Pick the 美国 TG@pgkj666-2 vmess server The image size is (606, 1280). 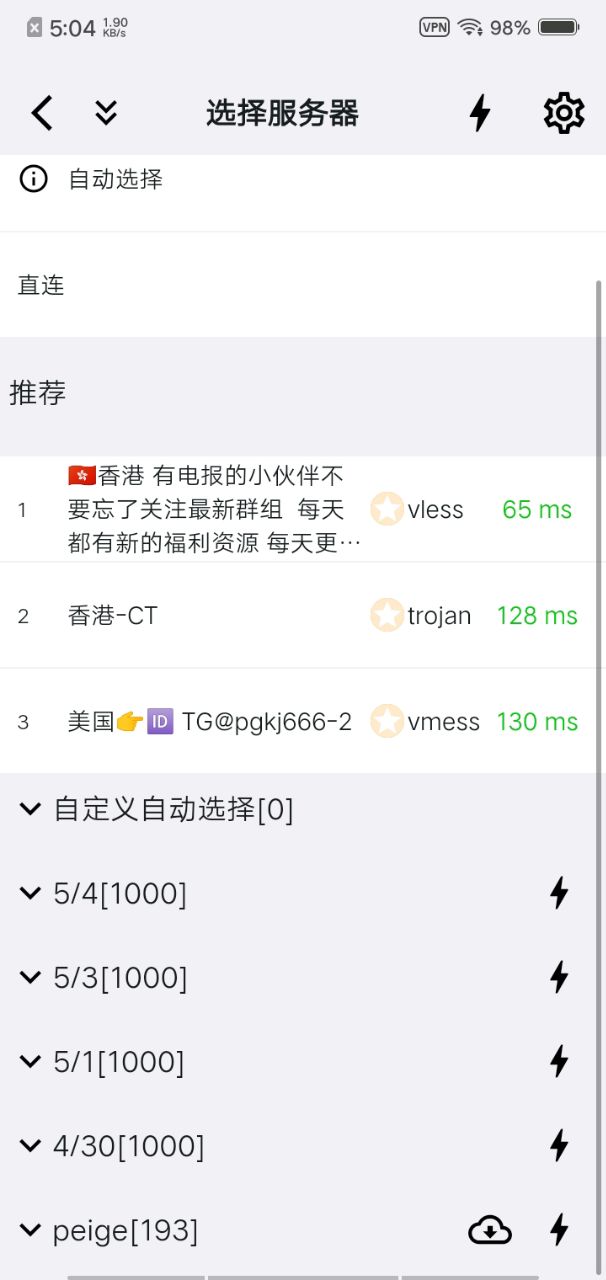tap(300, 722)
